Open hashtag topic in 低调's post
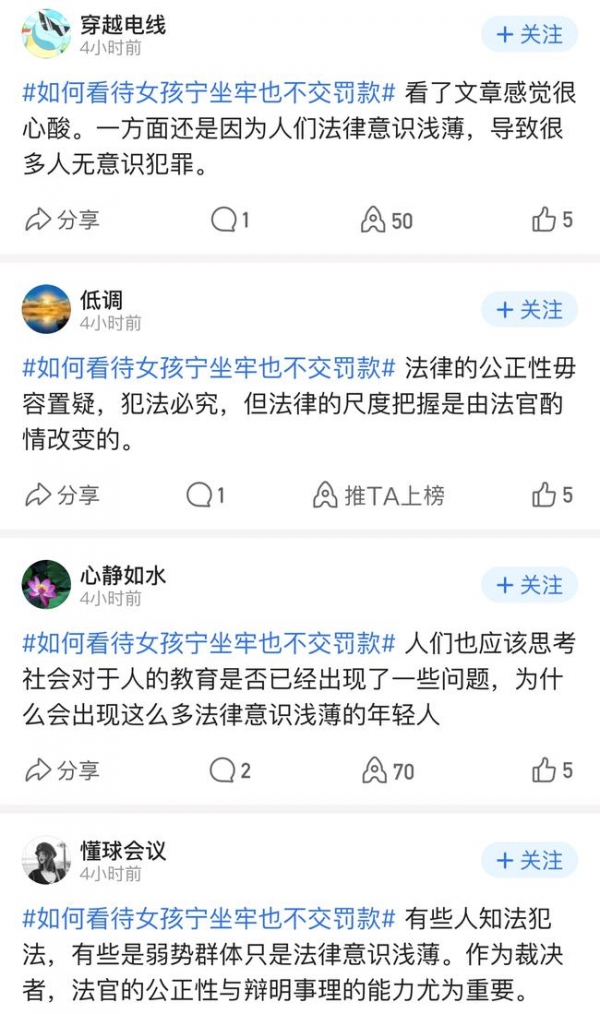Viewport: 600px width, 1014px height. point(209,368)
